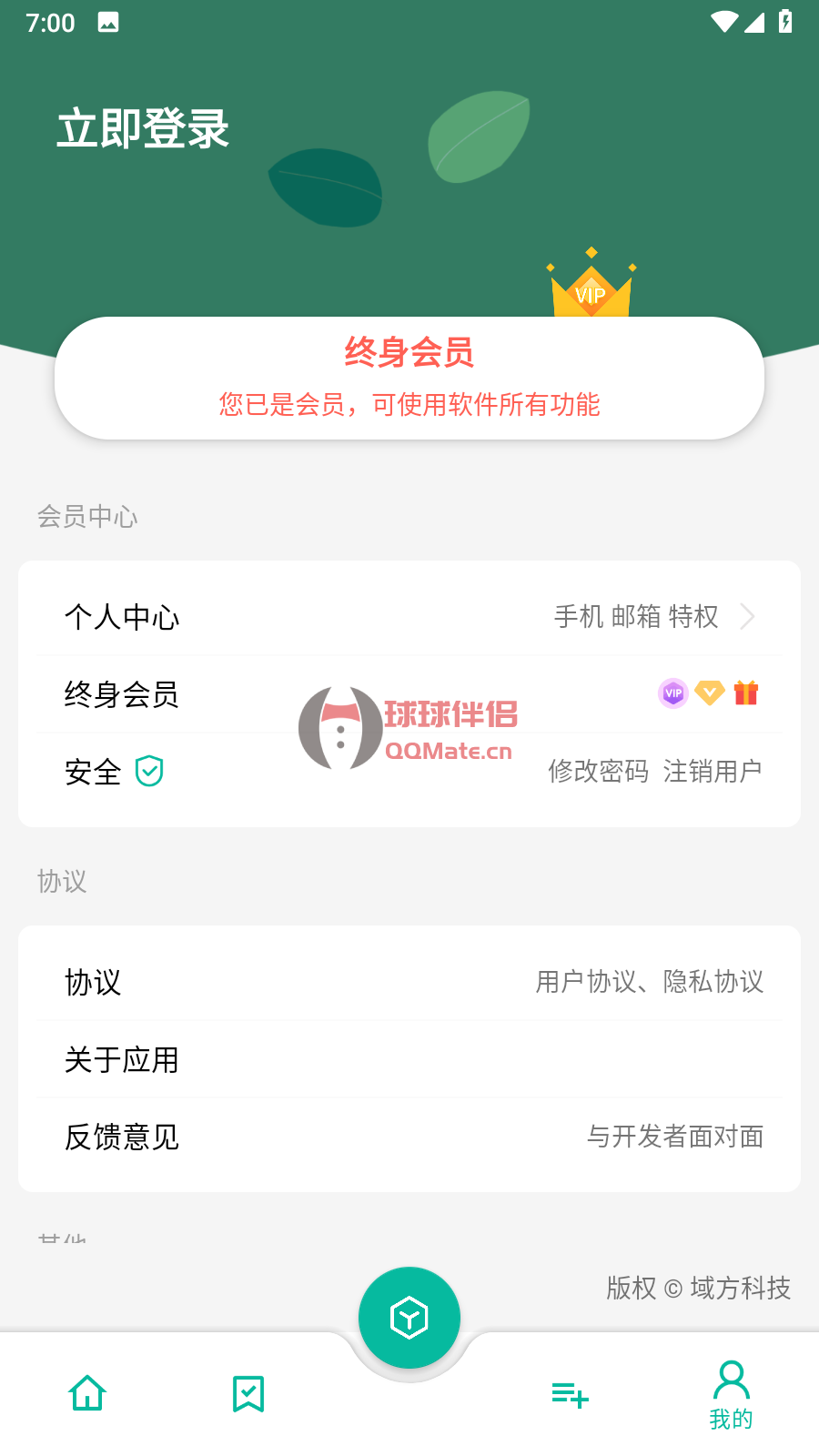This screenshot has width=819, height=1456.
Task: Click the 立即登录 login text
Action: (143, 130)
